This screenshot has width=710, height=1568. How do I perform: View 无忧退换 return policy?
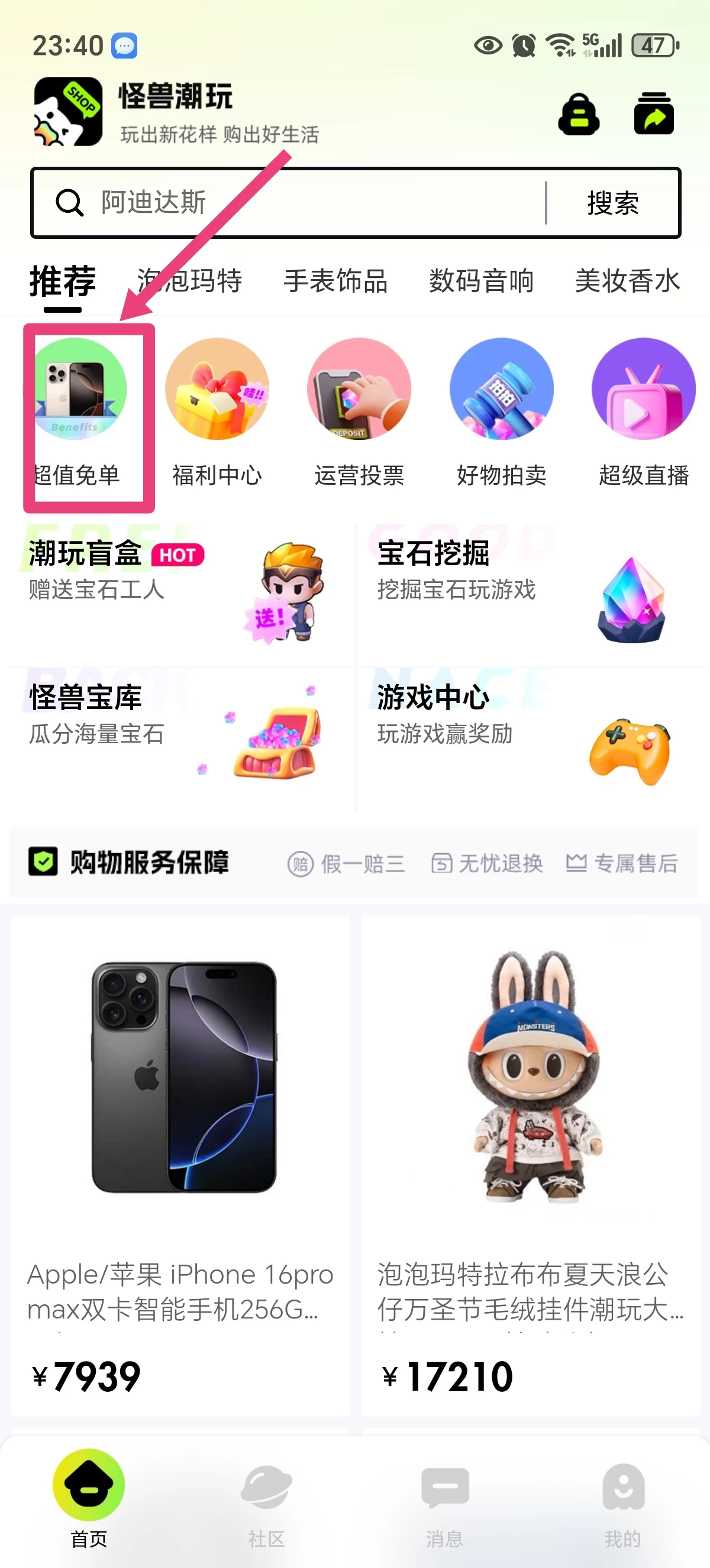tap(487, 863)
